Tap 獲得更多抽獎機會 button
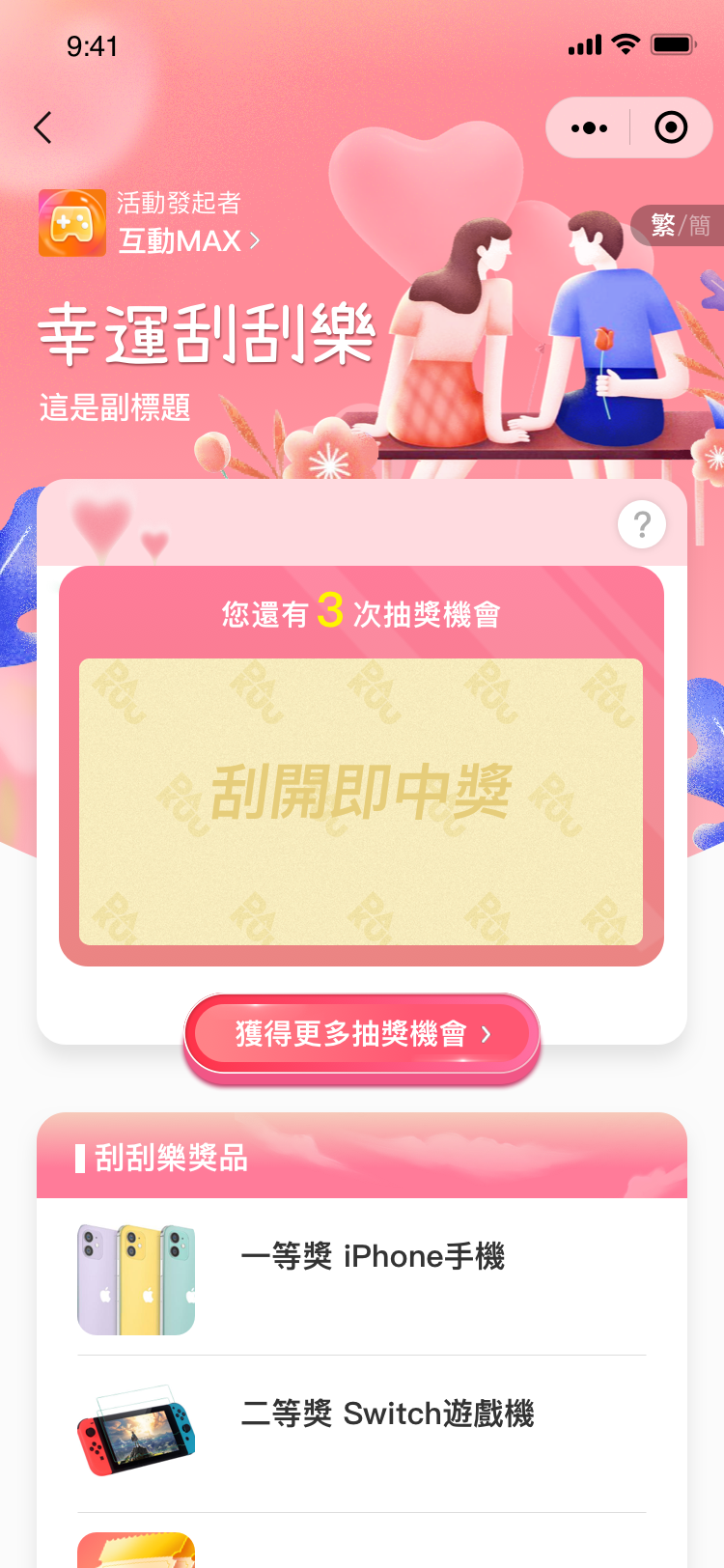The image size is (724, 1568). [362, 1035]
